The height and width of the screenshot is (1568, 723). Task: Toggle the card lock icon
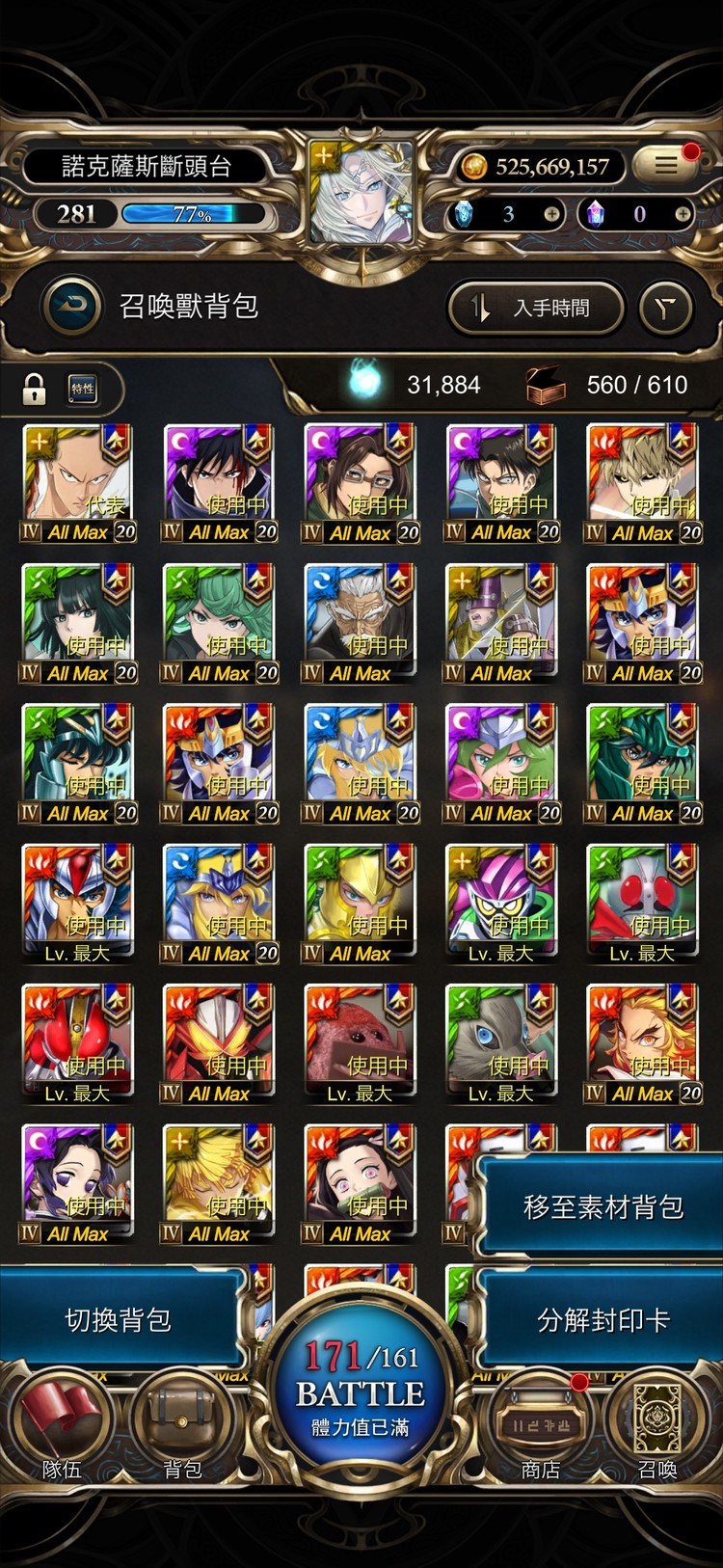(35, 389)
